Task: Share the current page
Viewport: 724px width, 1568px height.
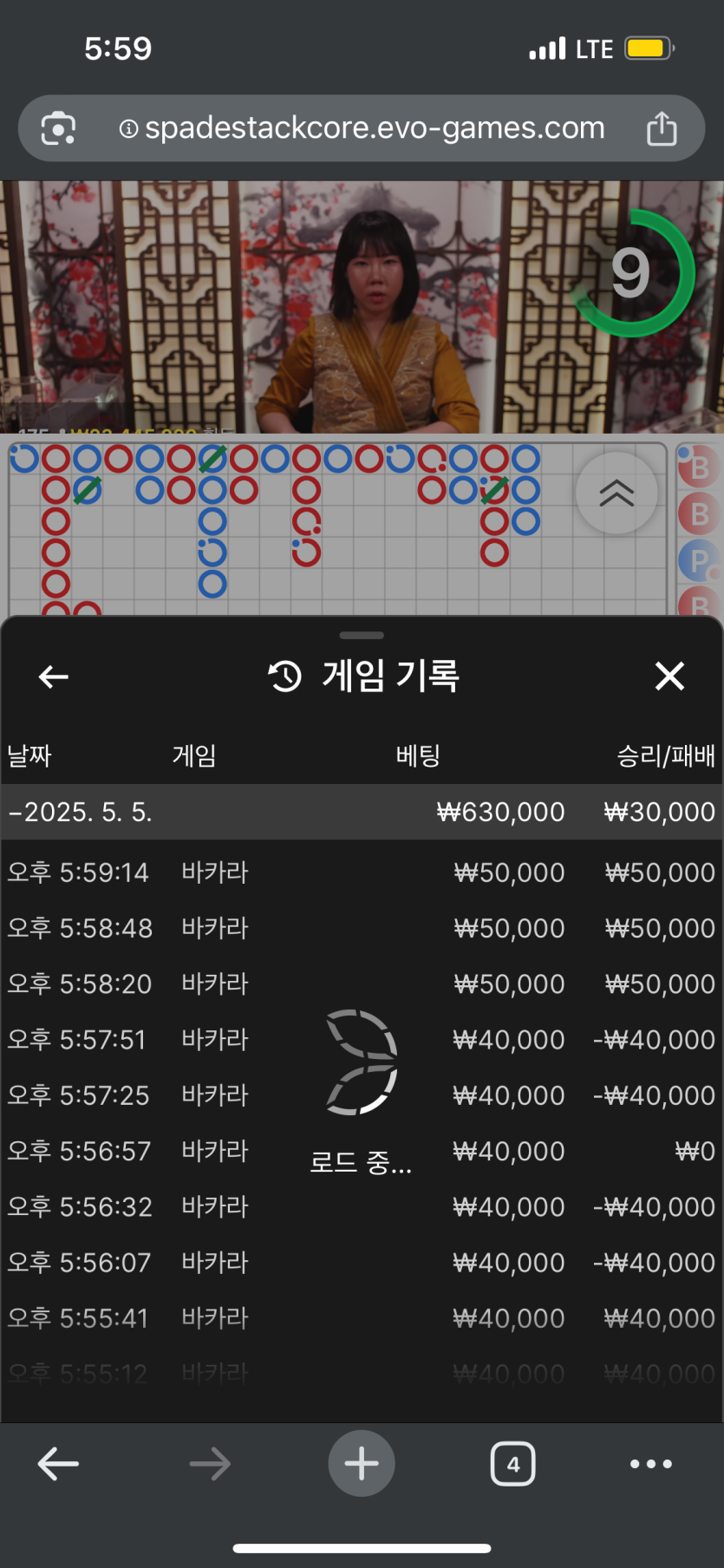Action: (x=662, y=128)
